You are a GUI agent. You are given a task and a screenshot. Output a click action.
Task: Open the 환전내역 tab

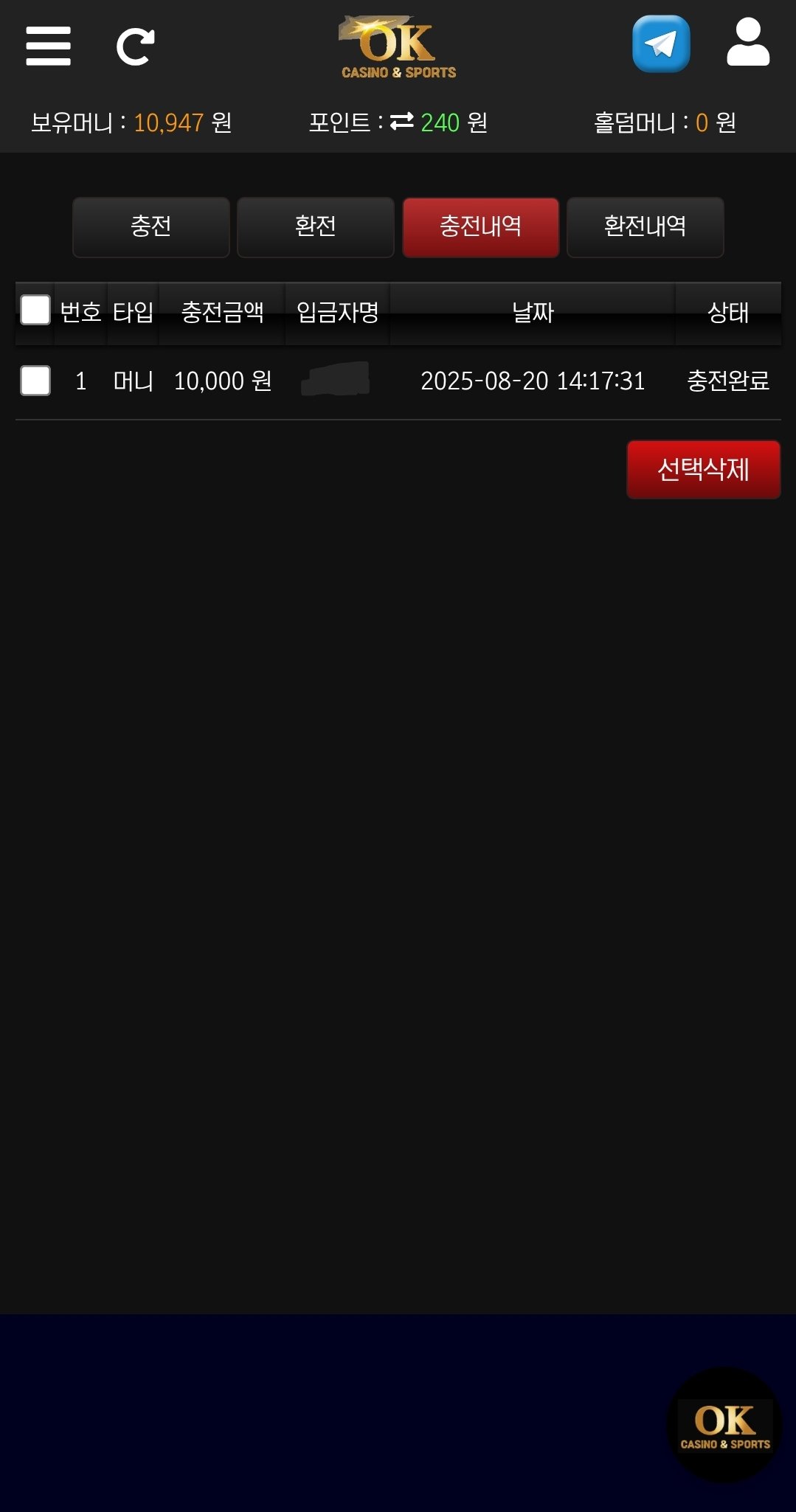tap(645, 226)
